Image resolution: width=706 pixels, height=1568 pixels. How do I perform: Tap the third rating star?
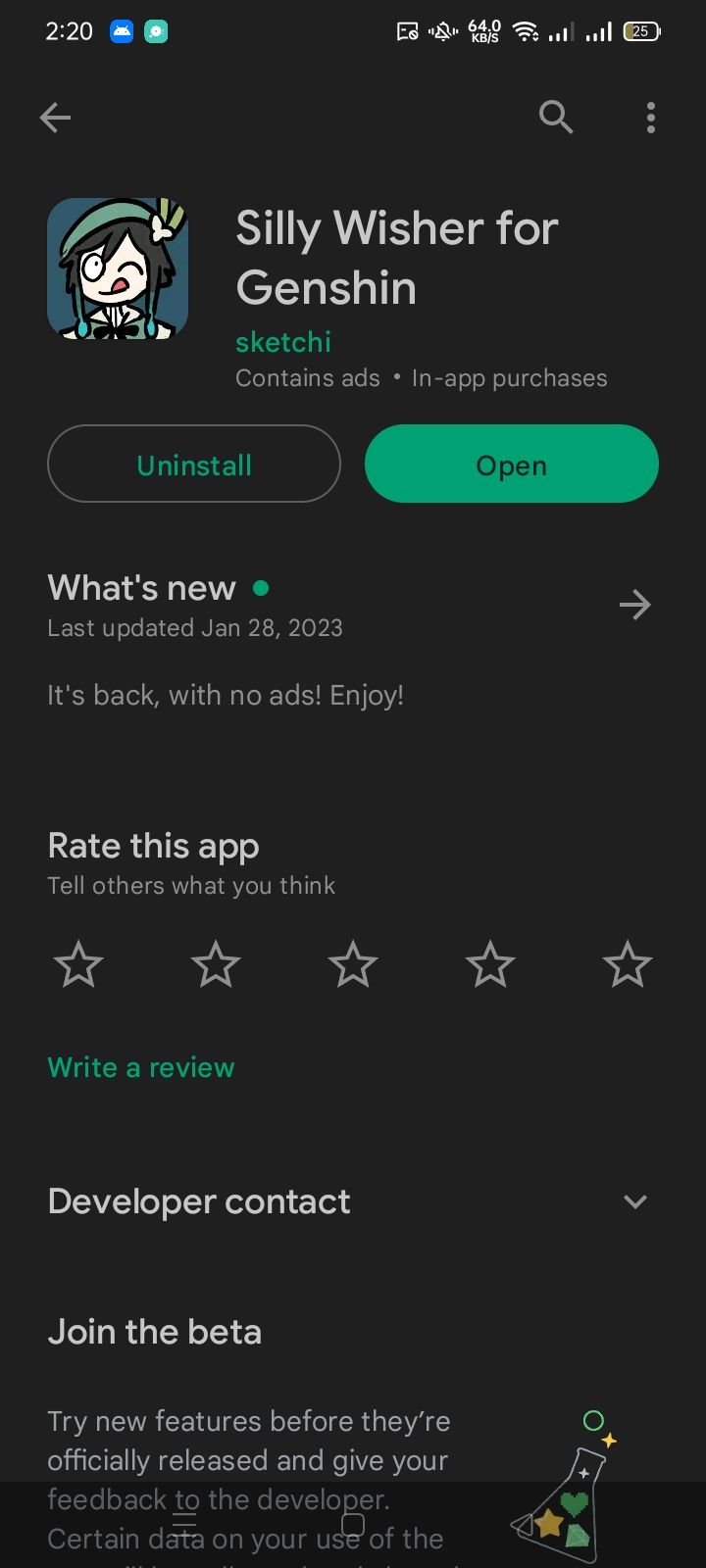pyautogui.click(x=353, y=964)
